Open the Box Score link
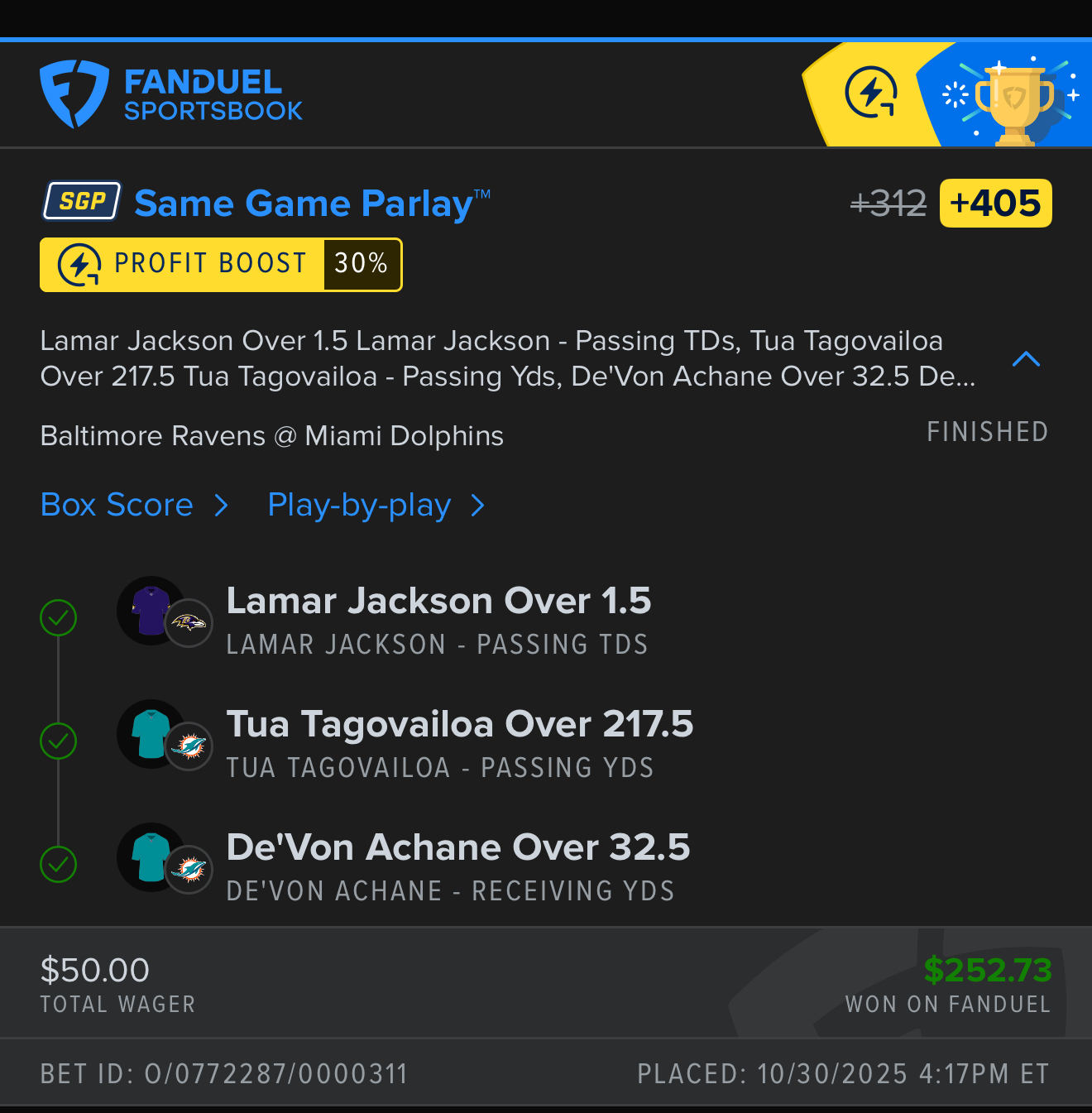Image resolution: width=1092 pixels, height=1113 pixels. (134, 505)
